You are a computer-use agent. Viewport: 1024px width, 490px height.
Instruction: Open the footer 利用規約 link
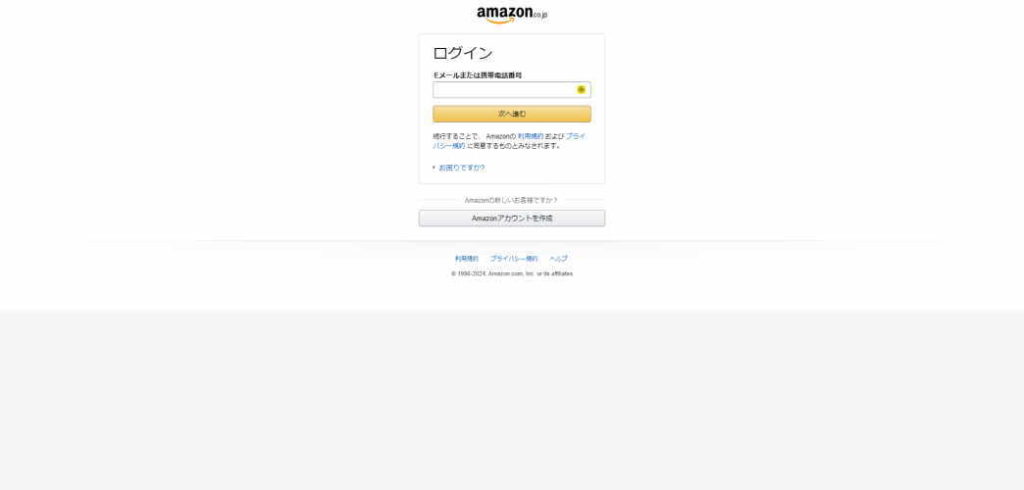coord(466,258)
